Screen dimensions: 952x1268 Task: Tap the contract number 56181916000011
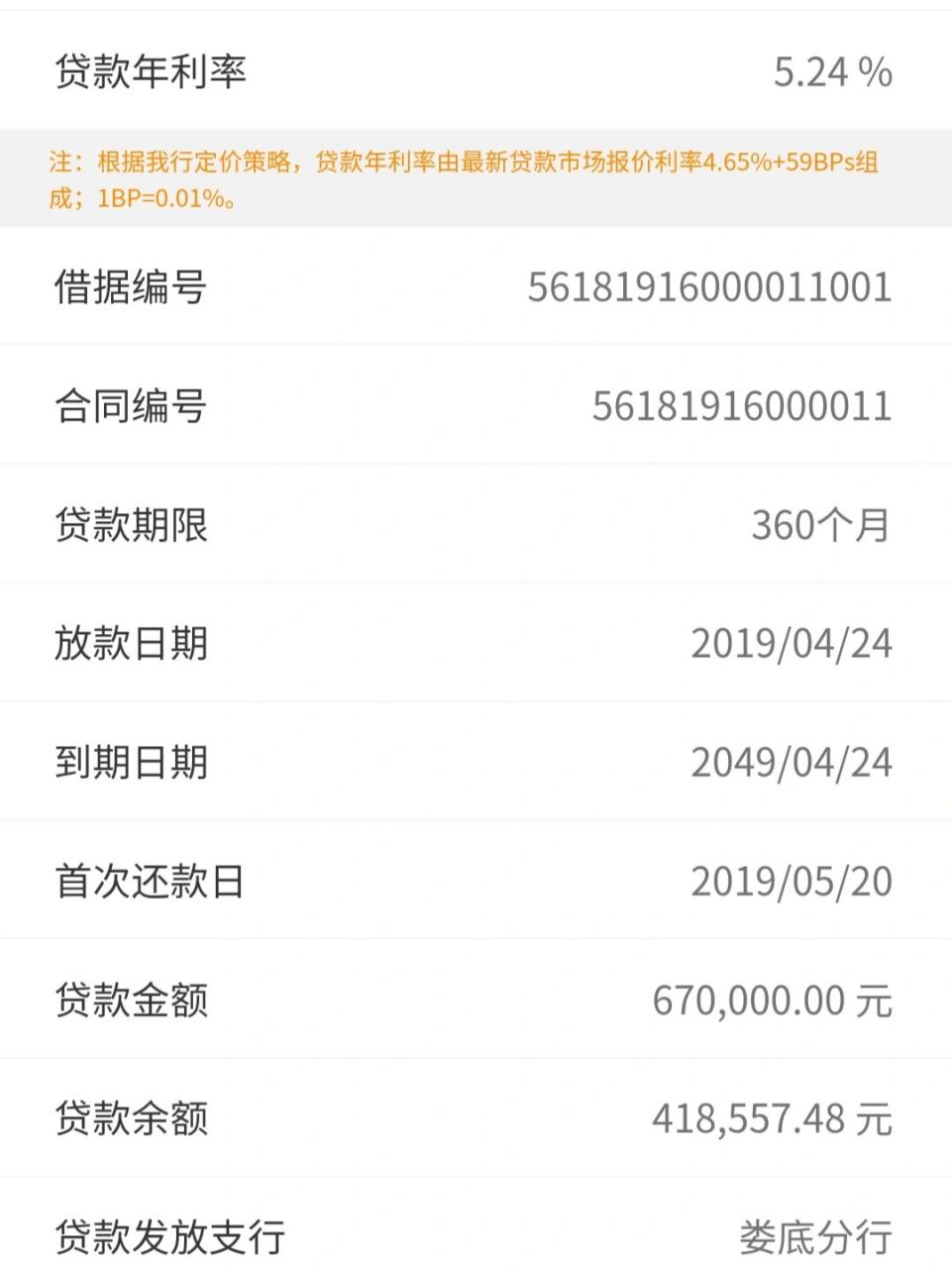[733, 406]
